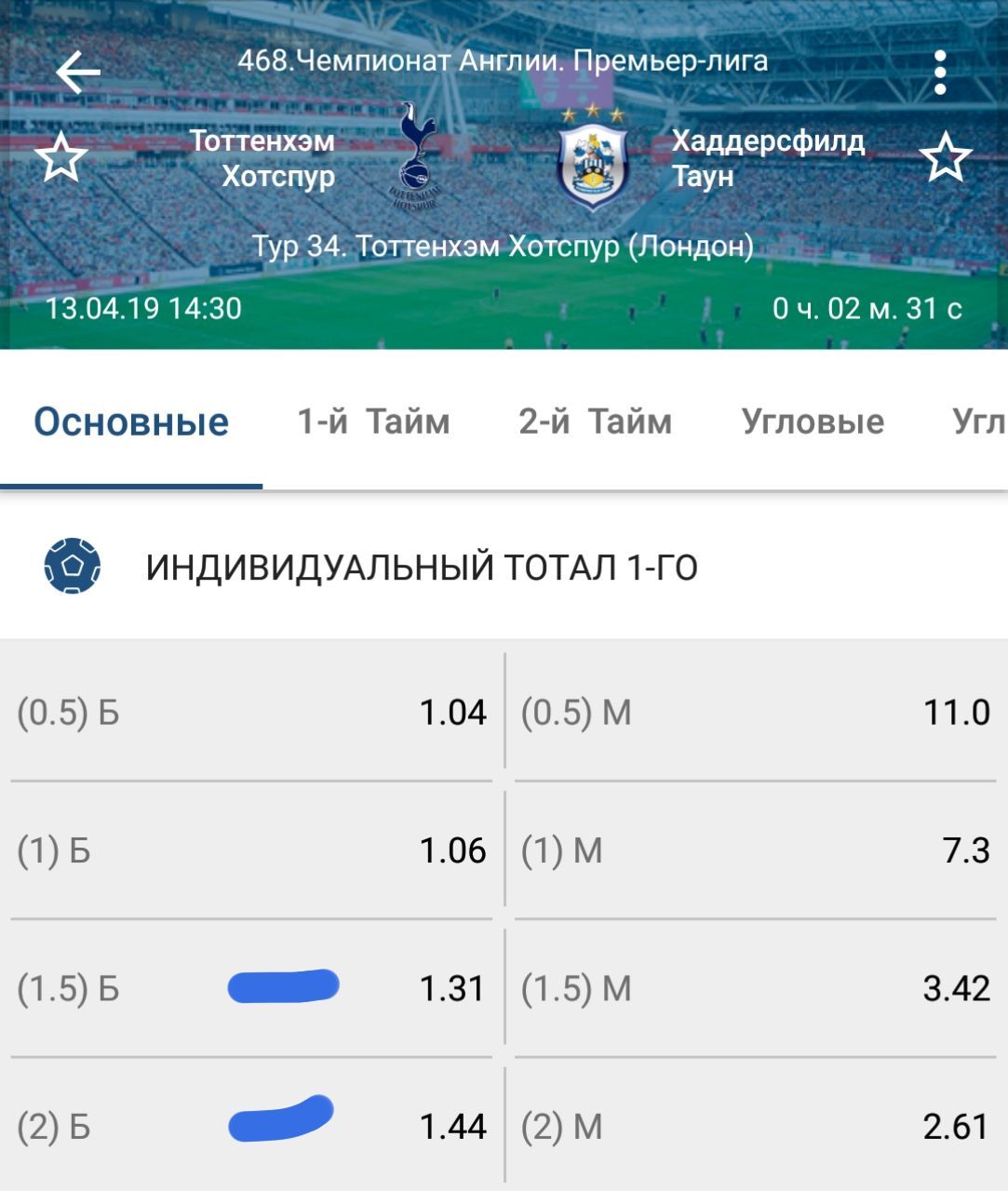This screenshot has width=1008, height=1191.
Task: Bet on (0.5) Б at 1.04
Action: coord(251,713)
